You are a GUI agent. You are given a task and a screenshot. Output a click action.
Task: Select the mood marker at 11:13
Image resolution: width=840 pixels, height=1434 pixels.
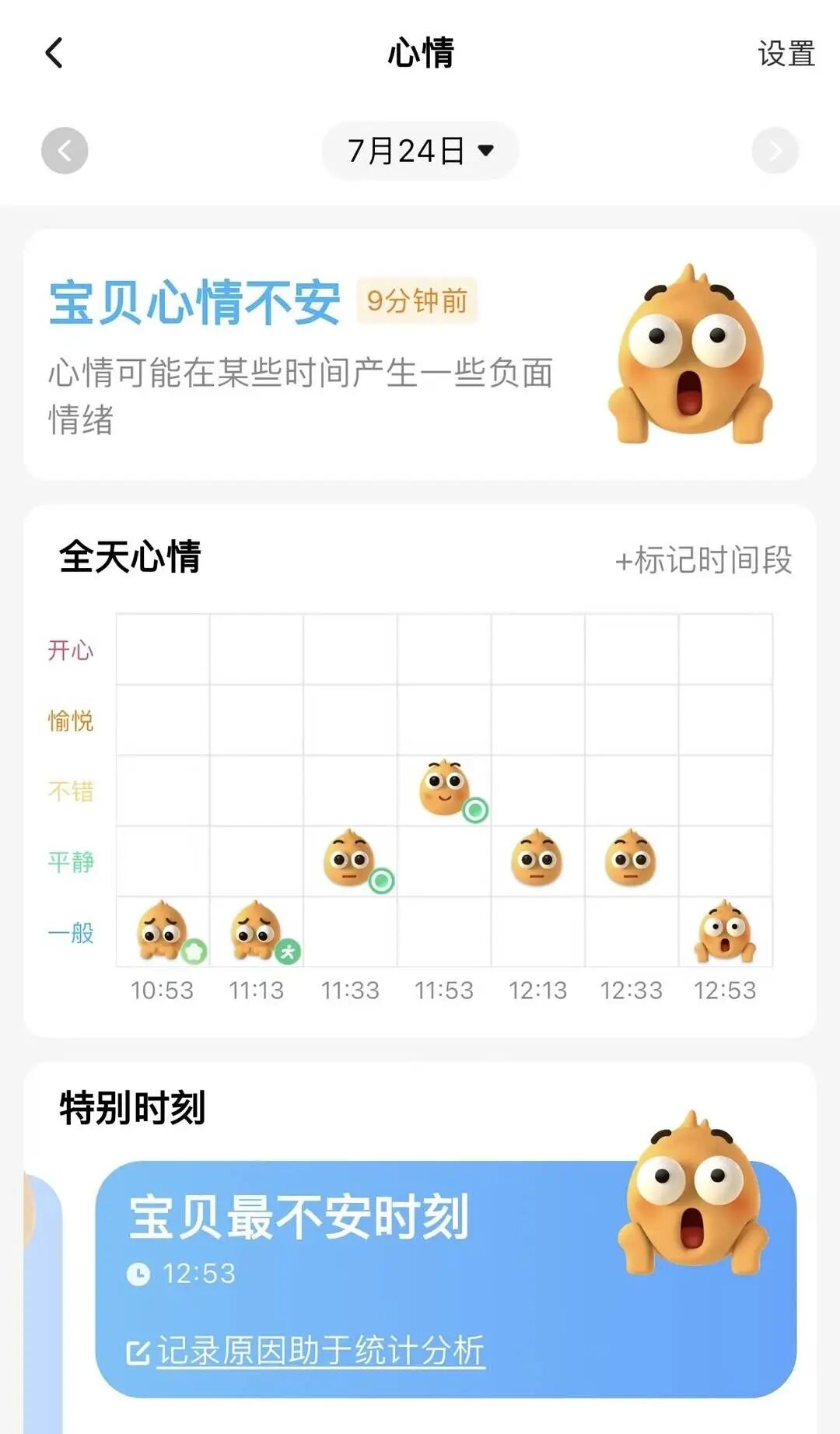pos(258,931)
